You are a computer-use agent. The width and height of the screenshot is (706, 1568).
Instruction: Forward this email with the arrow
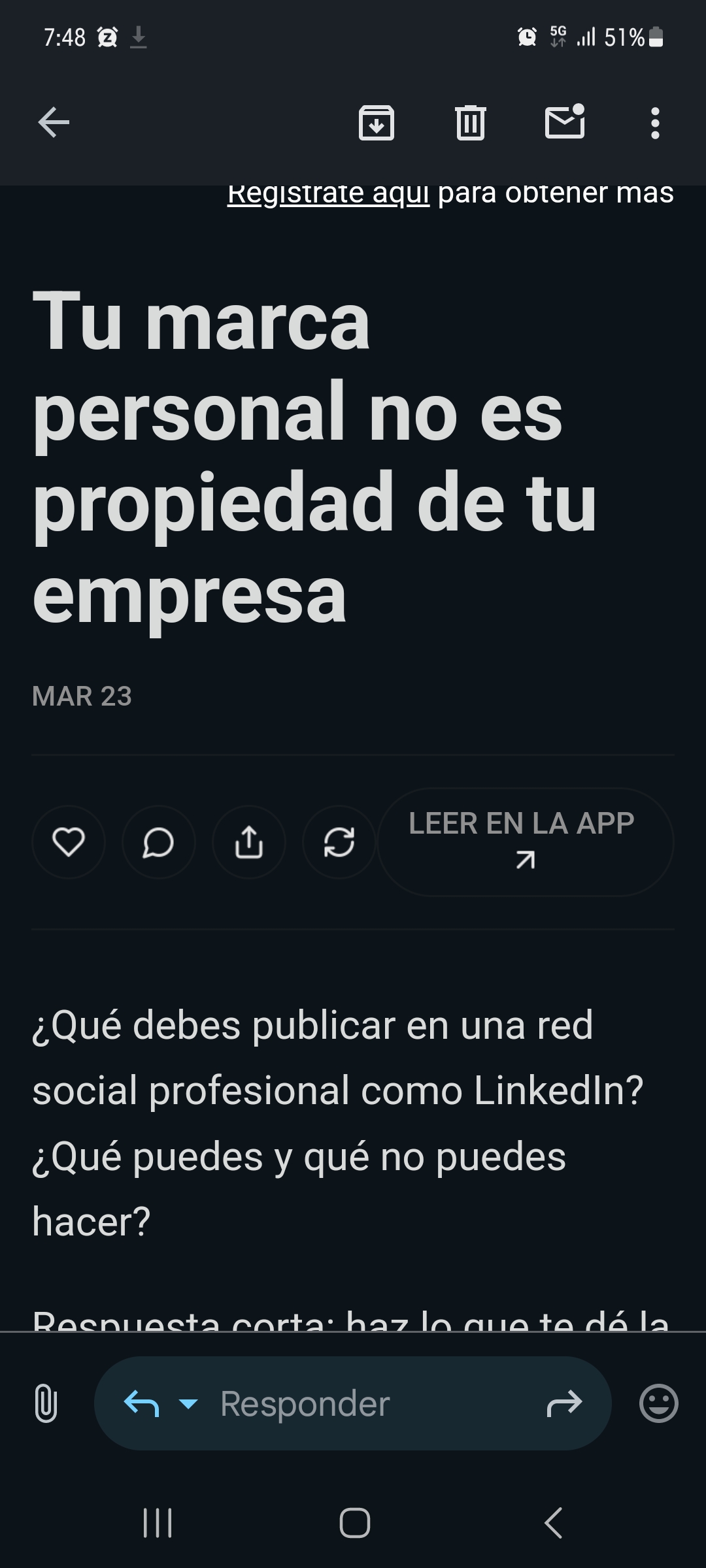click(564, 1403)
